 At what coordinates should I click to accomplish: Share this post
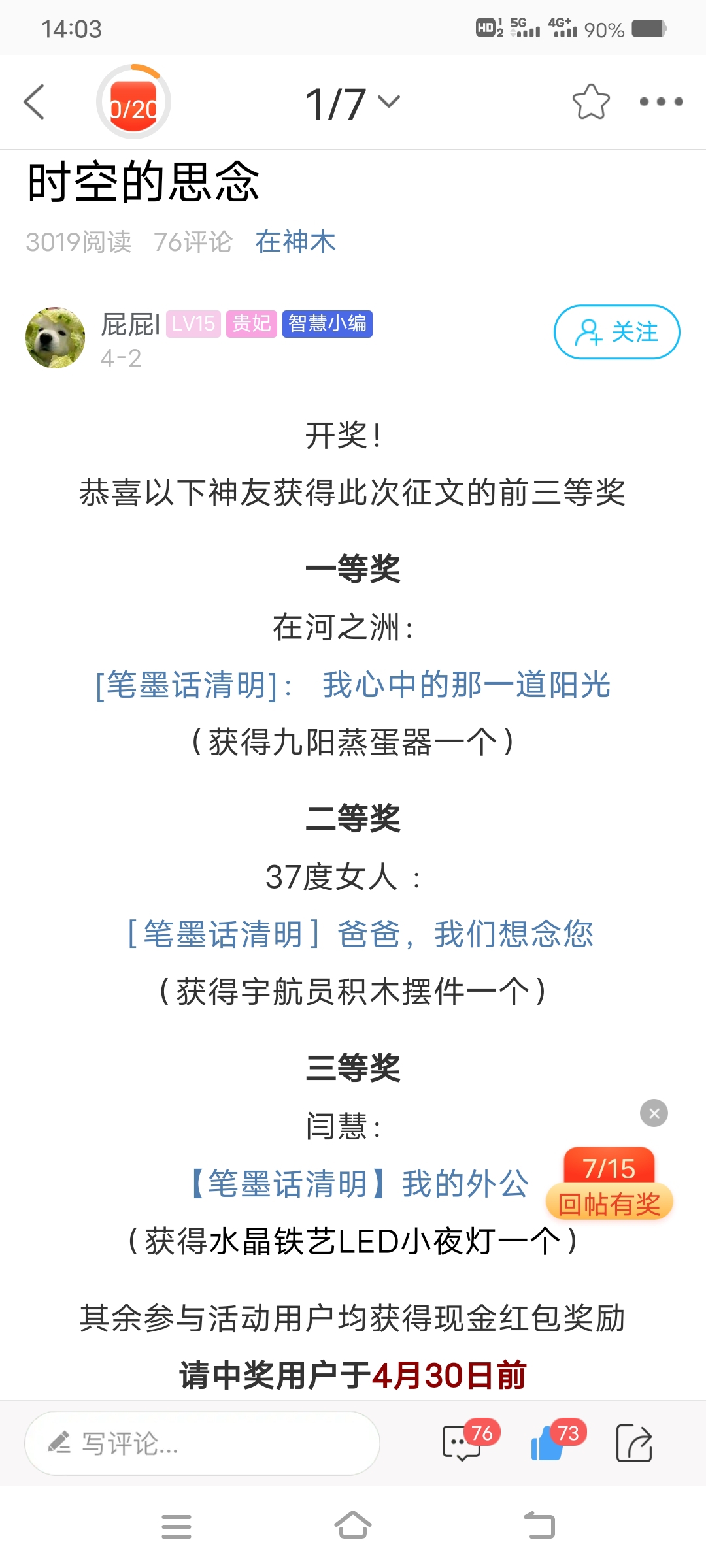pyautogui.click(x=634, y=1443)
